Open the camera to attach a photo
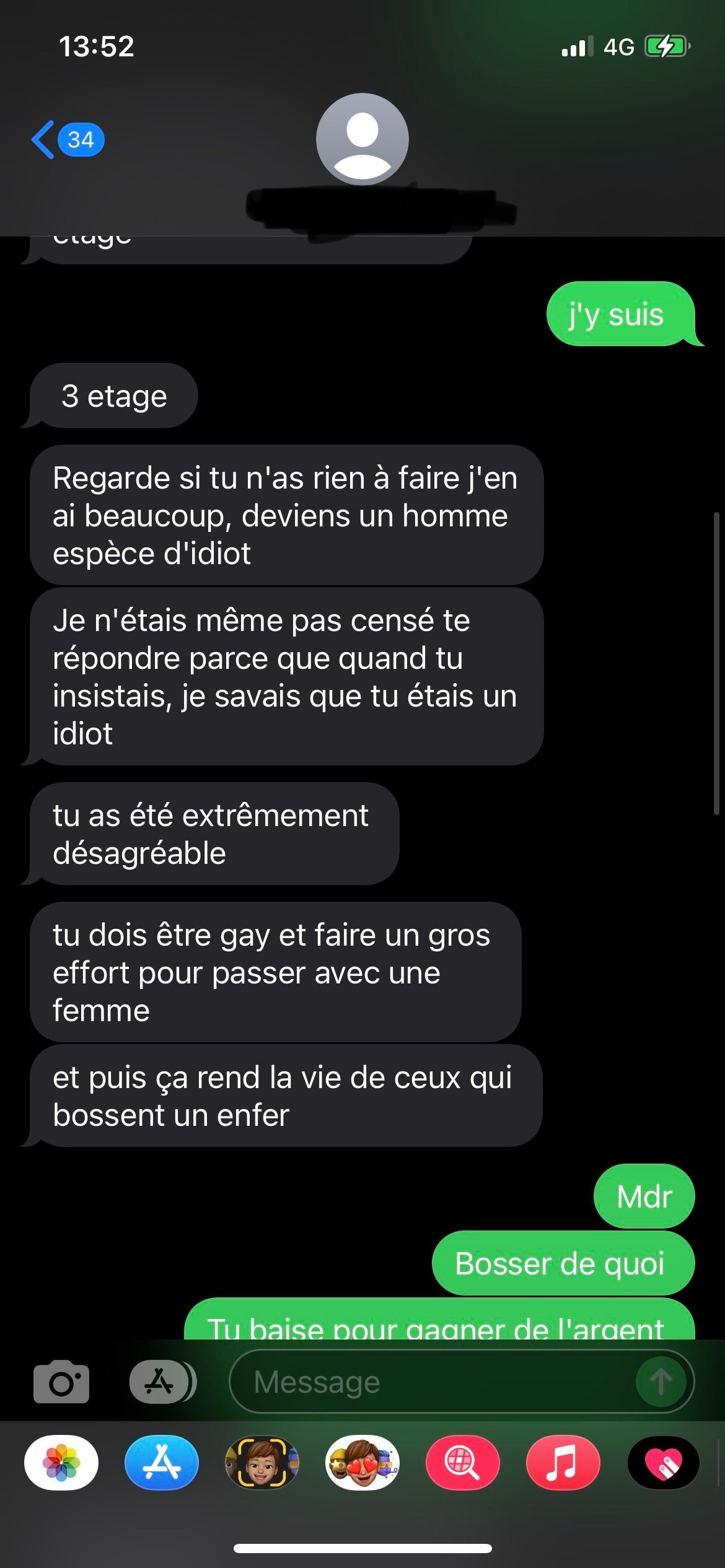 pos(61,1382)
